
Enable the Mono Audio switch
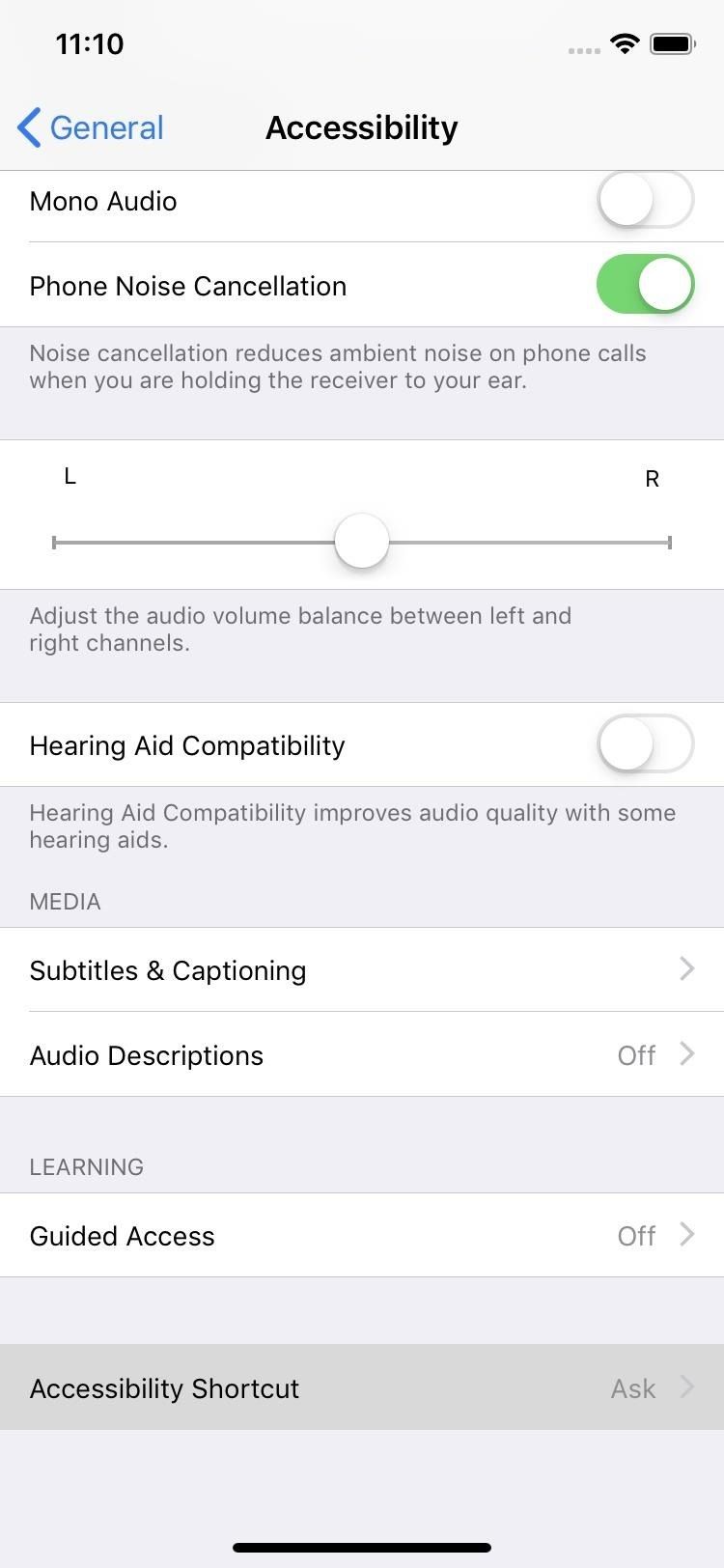[x=645, y=201]
